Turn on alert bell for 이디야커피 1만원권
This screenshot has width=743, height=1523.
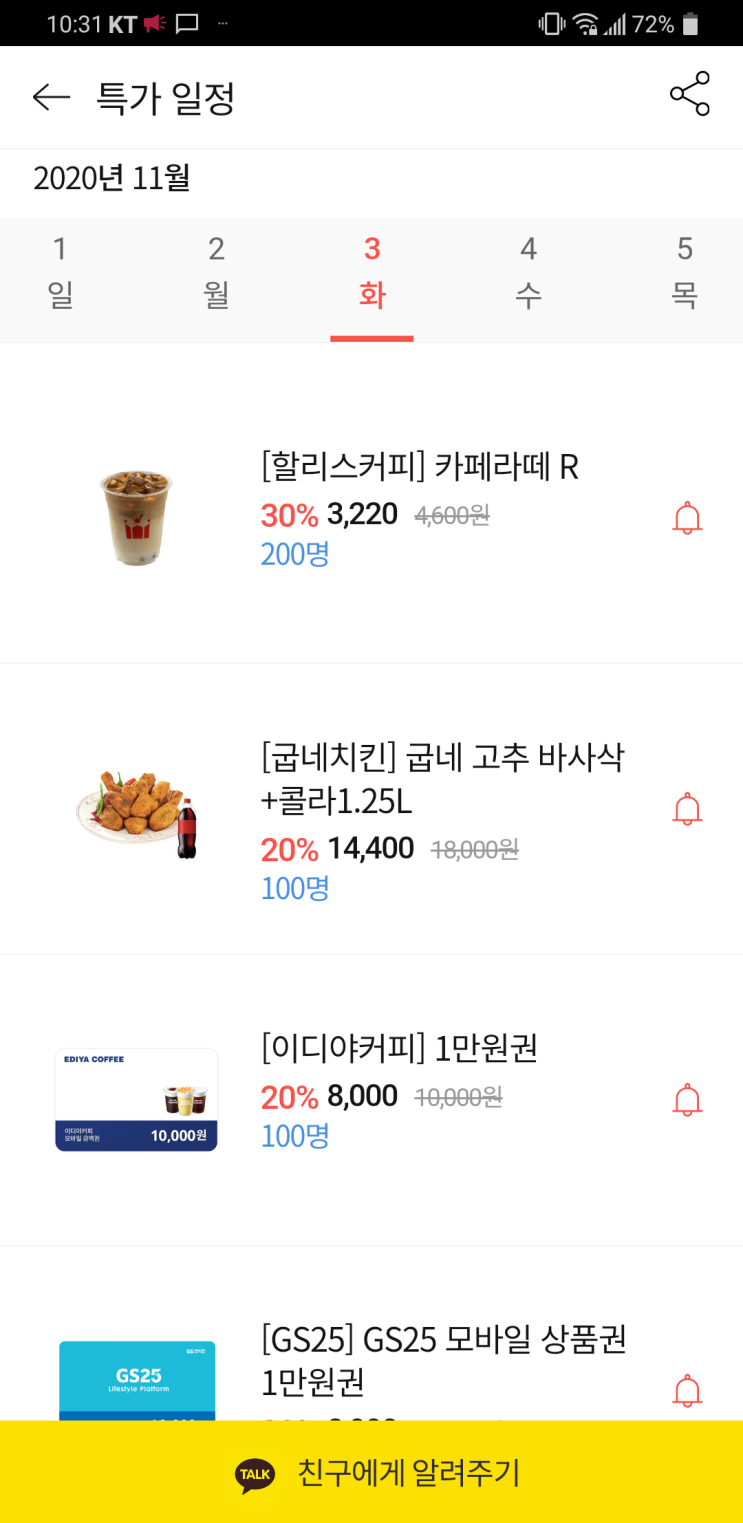coord(687,1100)
